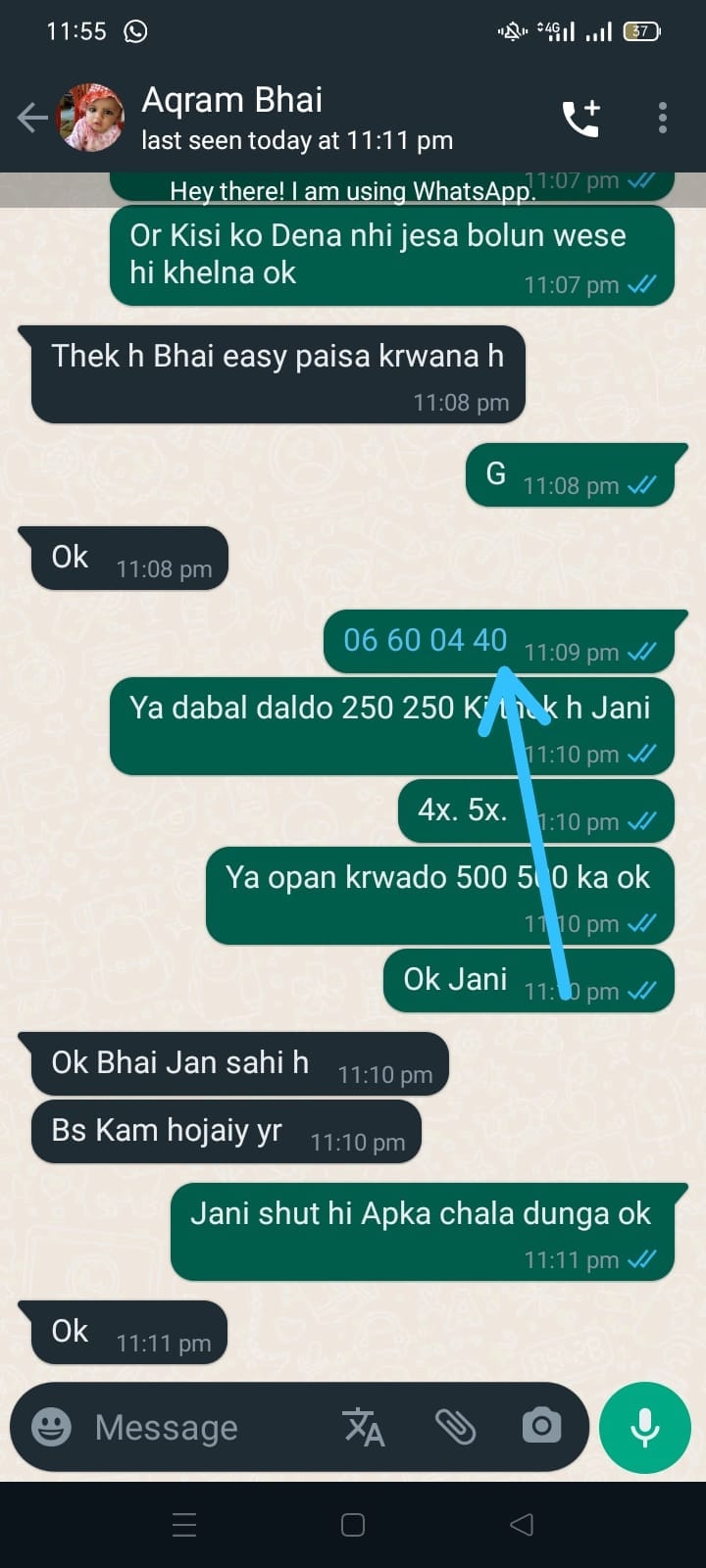Screen dimensions: 706x1568
Task: Open recent apps from navigation bar
Action: pyautogui.click(x=184, y=1525)
